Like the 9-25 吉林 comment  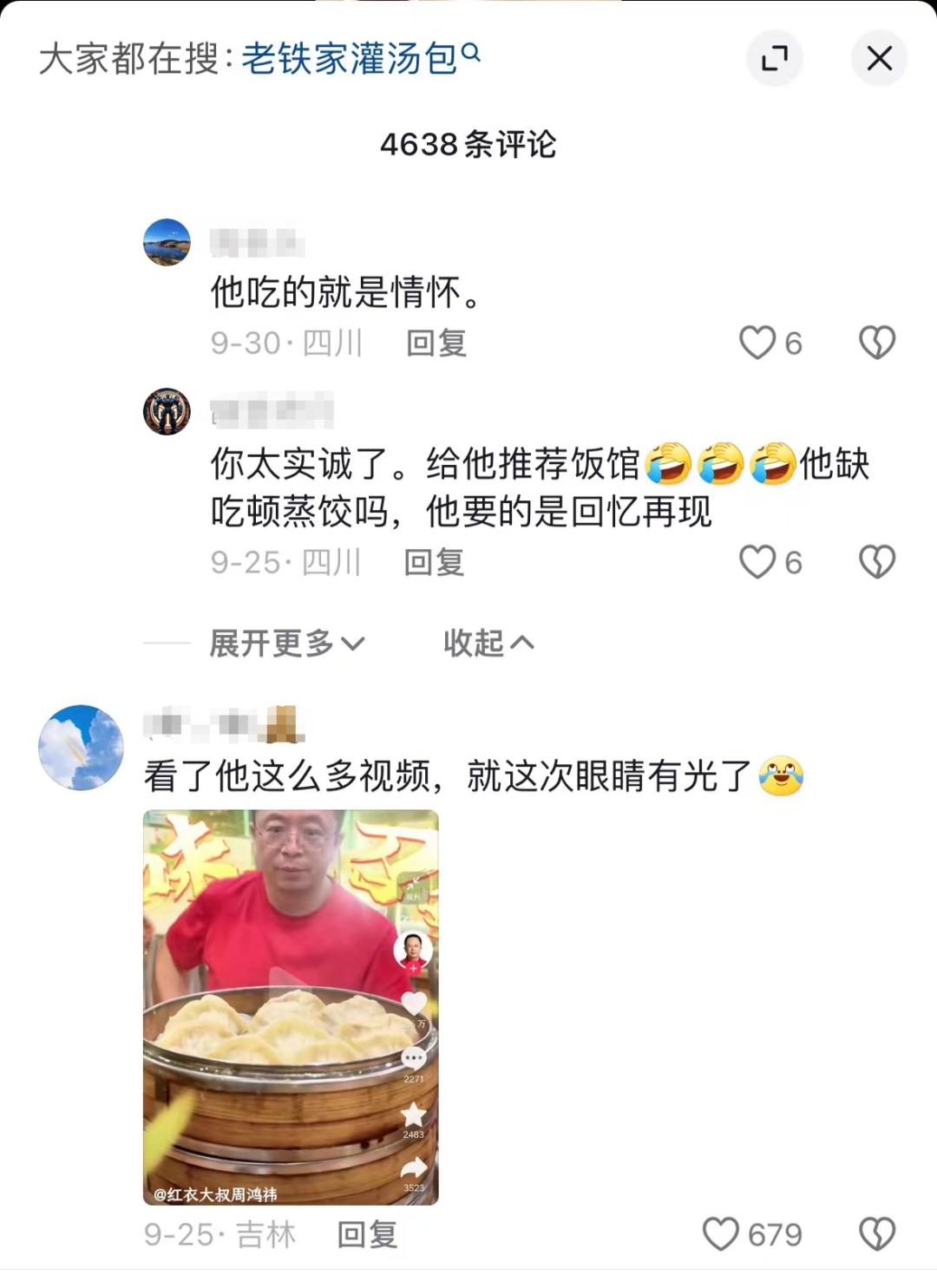(720, 1233)
